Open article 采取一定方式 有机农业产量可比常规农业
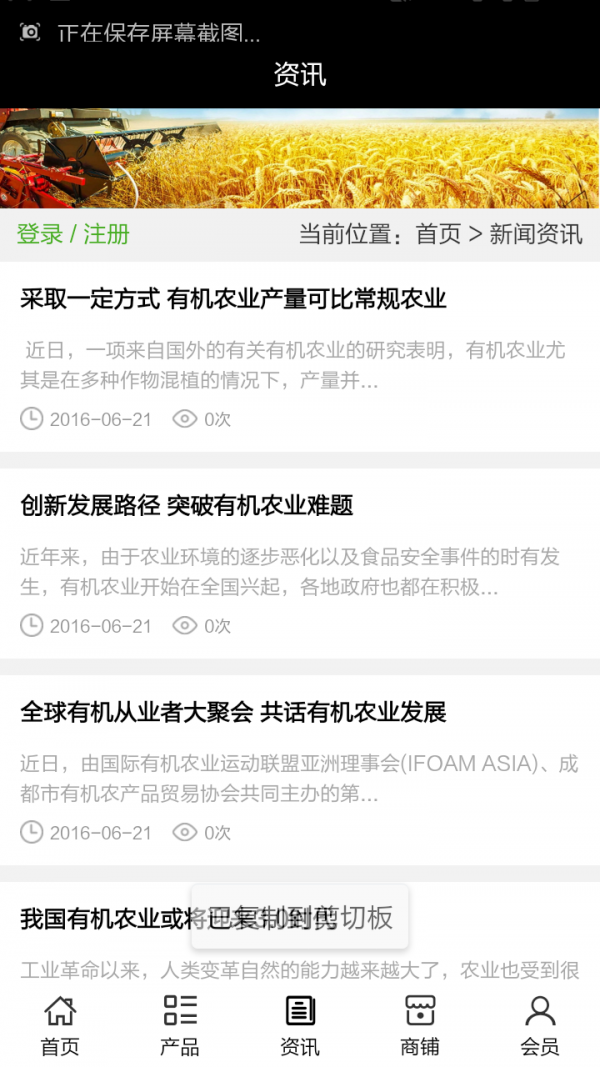Image resolution: width=600 pixels, height=1067 pixels. click(x=233, y=299)
